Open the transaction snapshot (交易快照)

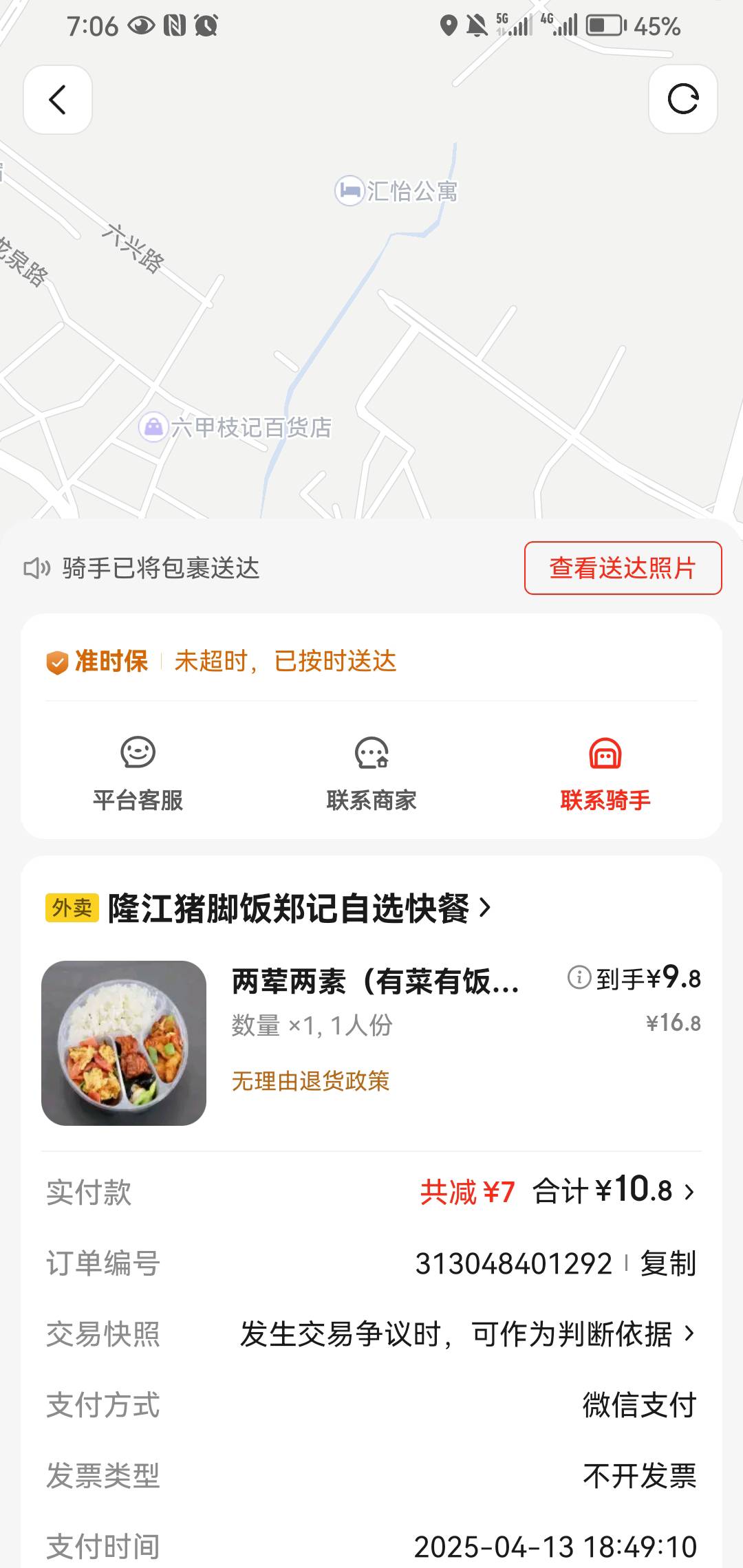(371, 1334)
